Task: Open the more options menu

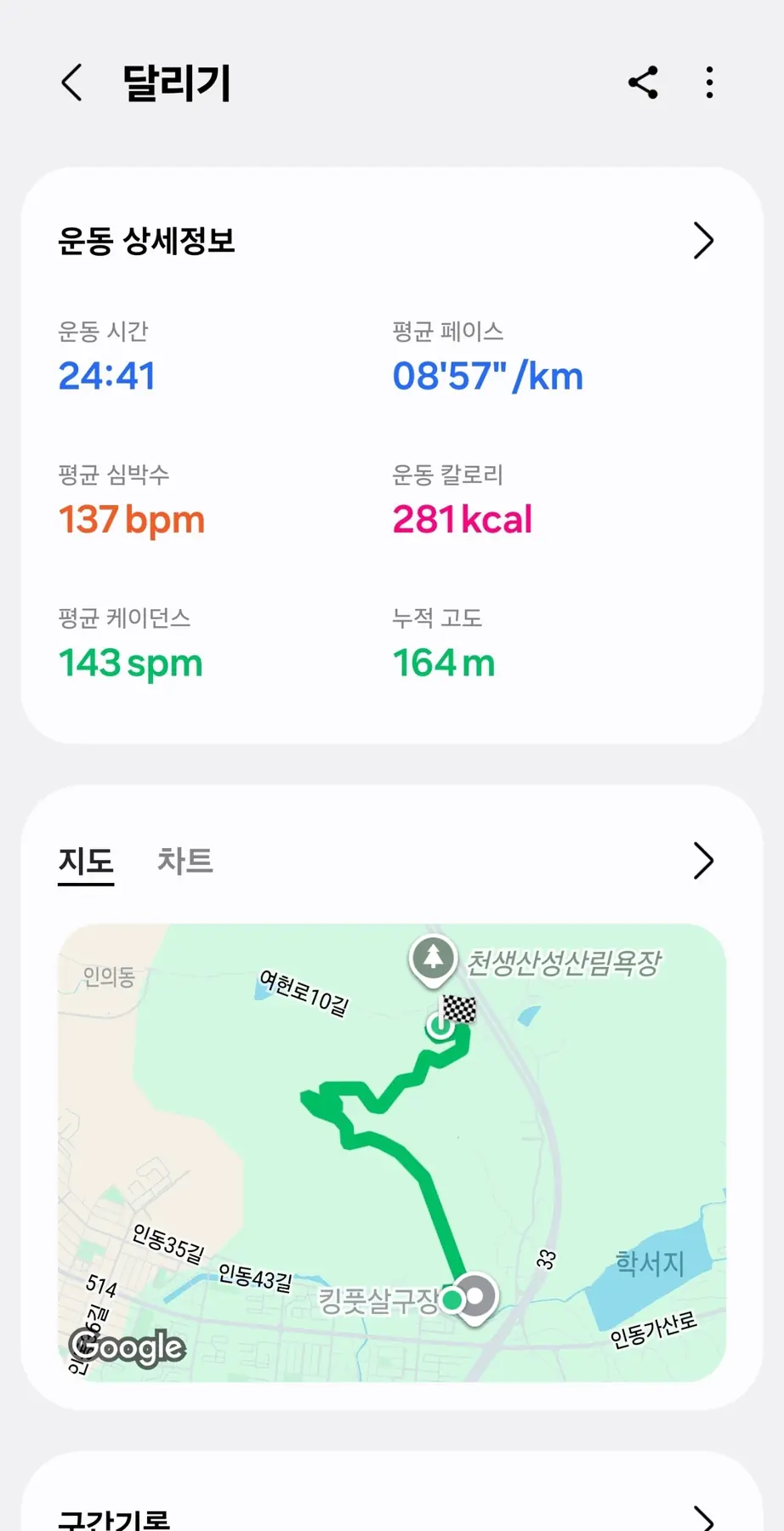Action: (x=709, y=83)
